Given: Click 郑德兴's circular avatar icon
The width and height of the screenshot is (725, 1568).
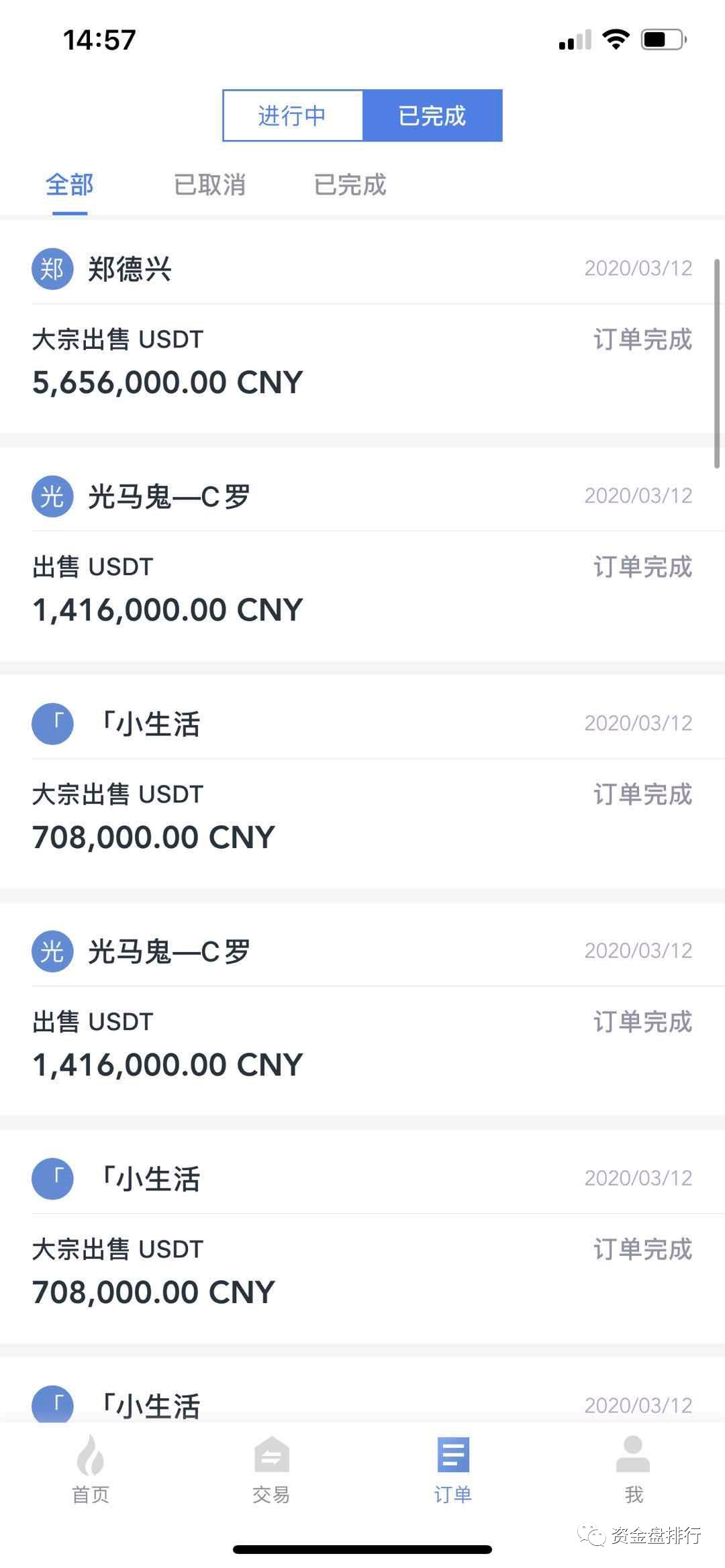Looking at the screenshot, I should (52, 271).
